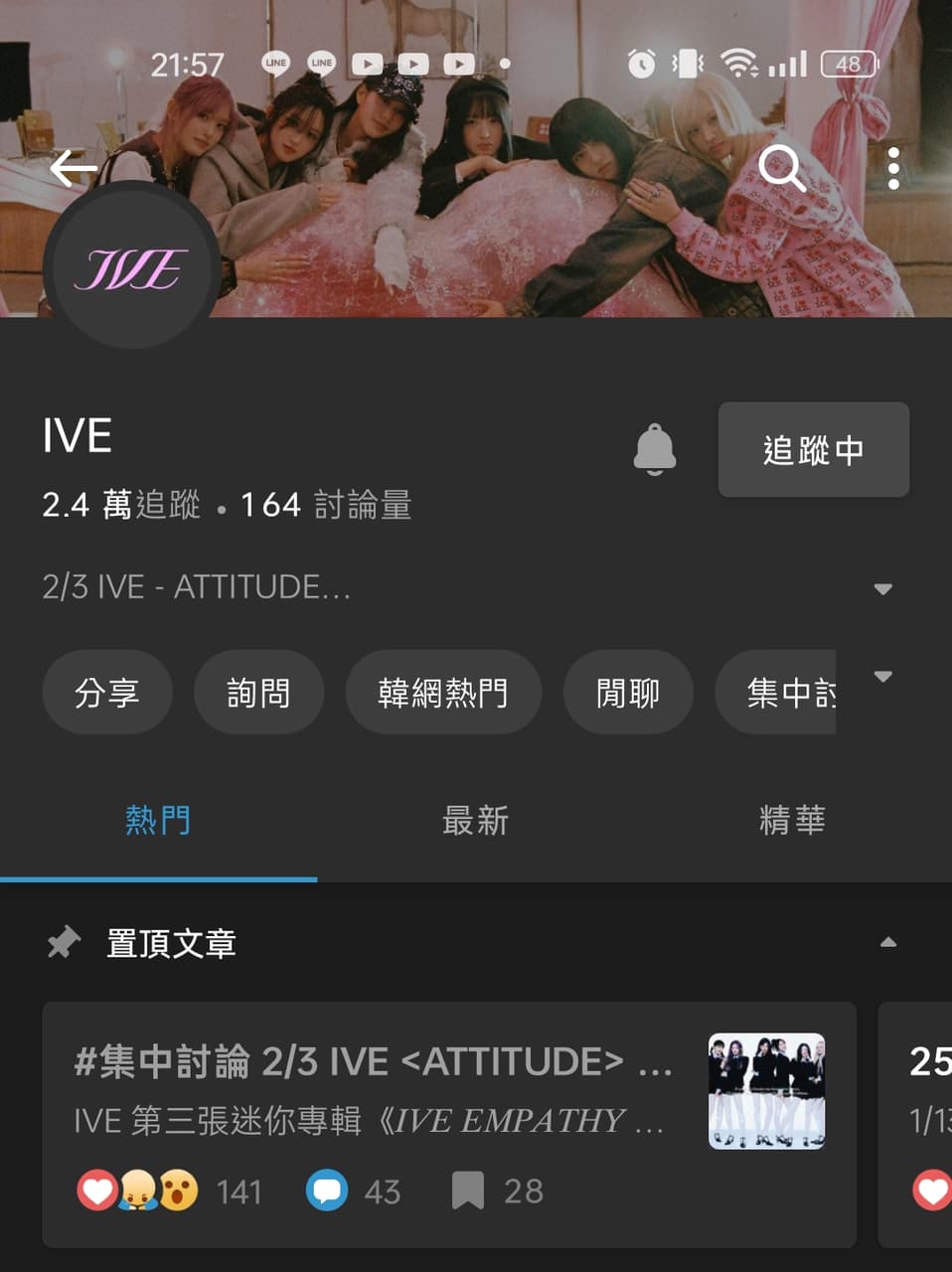952x1272 pixels.
Task: Open the search function
Action: click(783, 171)
